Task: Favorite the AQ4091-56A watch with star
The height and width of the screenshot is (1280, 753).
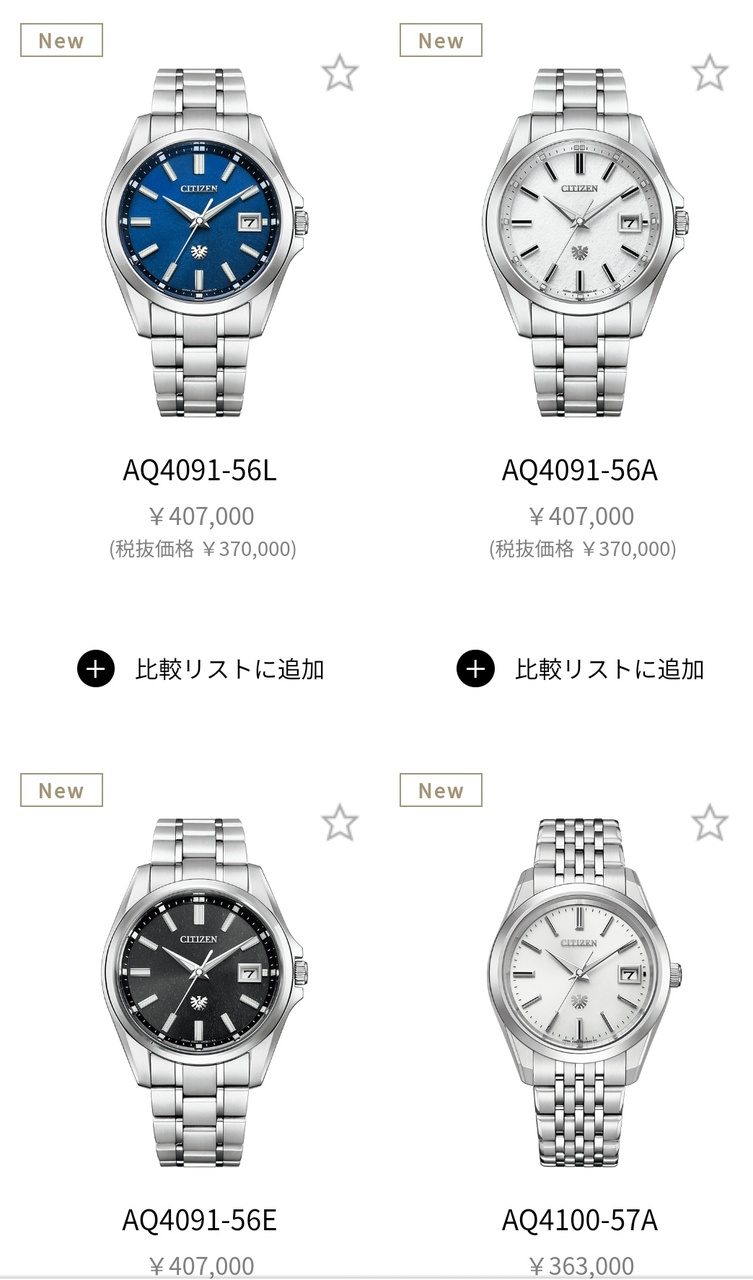Action: pyautogui.click(x=710, y=73)
